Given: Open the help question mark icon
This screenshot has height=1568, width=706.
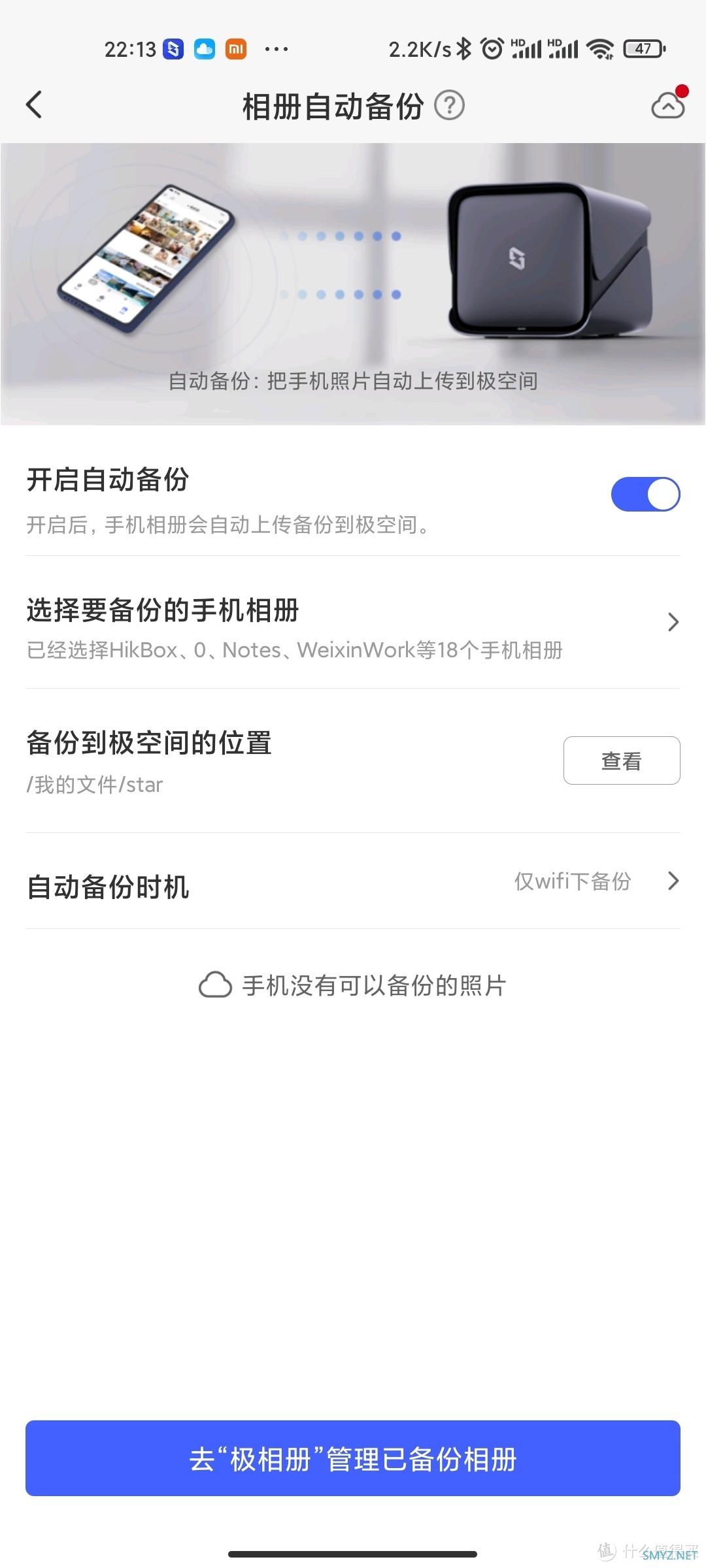Looking at the screenshot, I should (450, 105).
